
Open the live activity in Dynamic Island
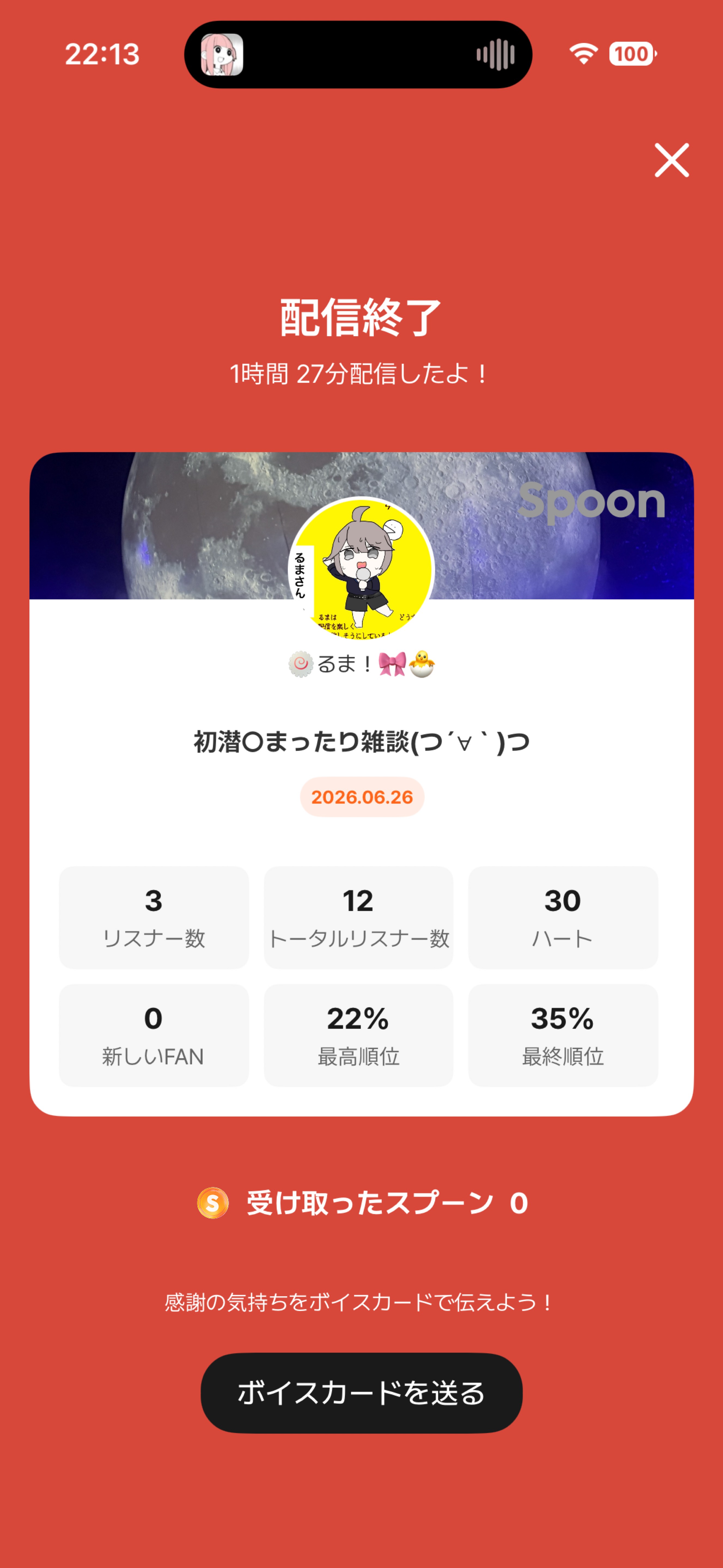click(x=358, y=55)
